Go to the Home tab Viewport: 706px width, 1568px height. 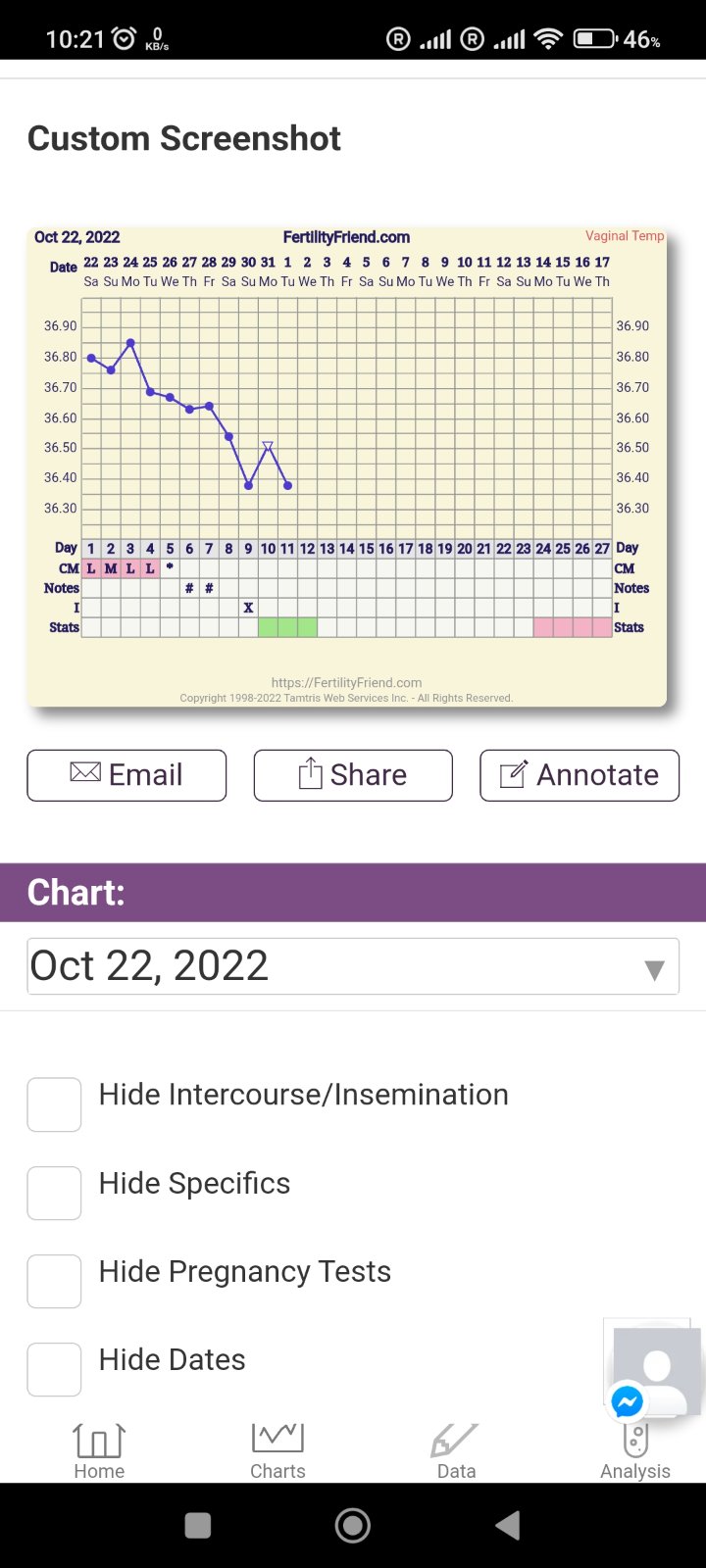tap(99, 1450)
